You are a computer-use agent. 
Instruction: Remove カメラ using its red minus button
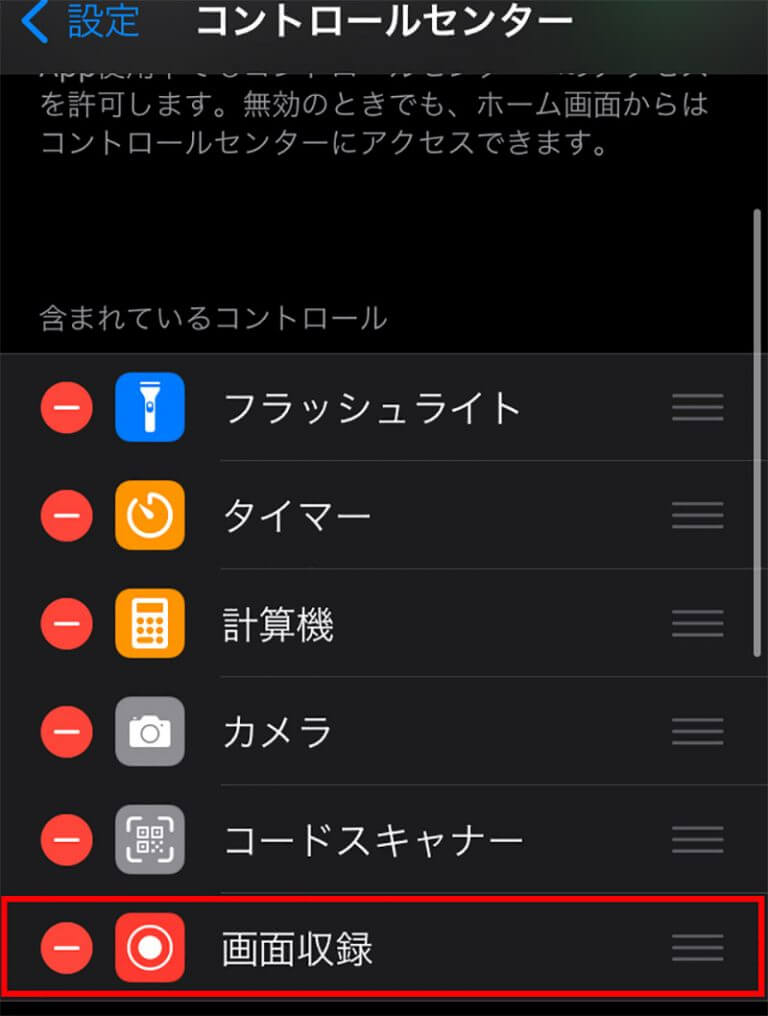click(x=66, y=731)
